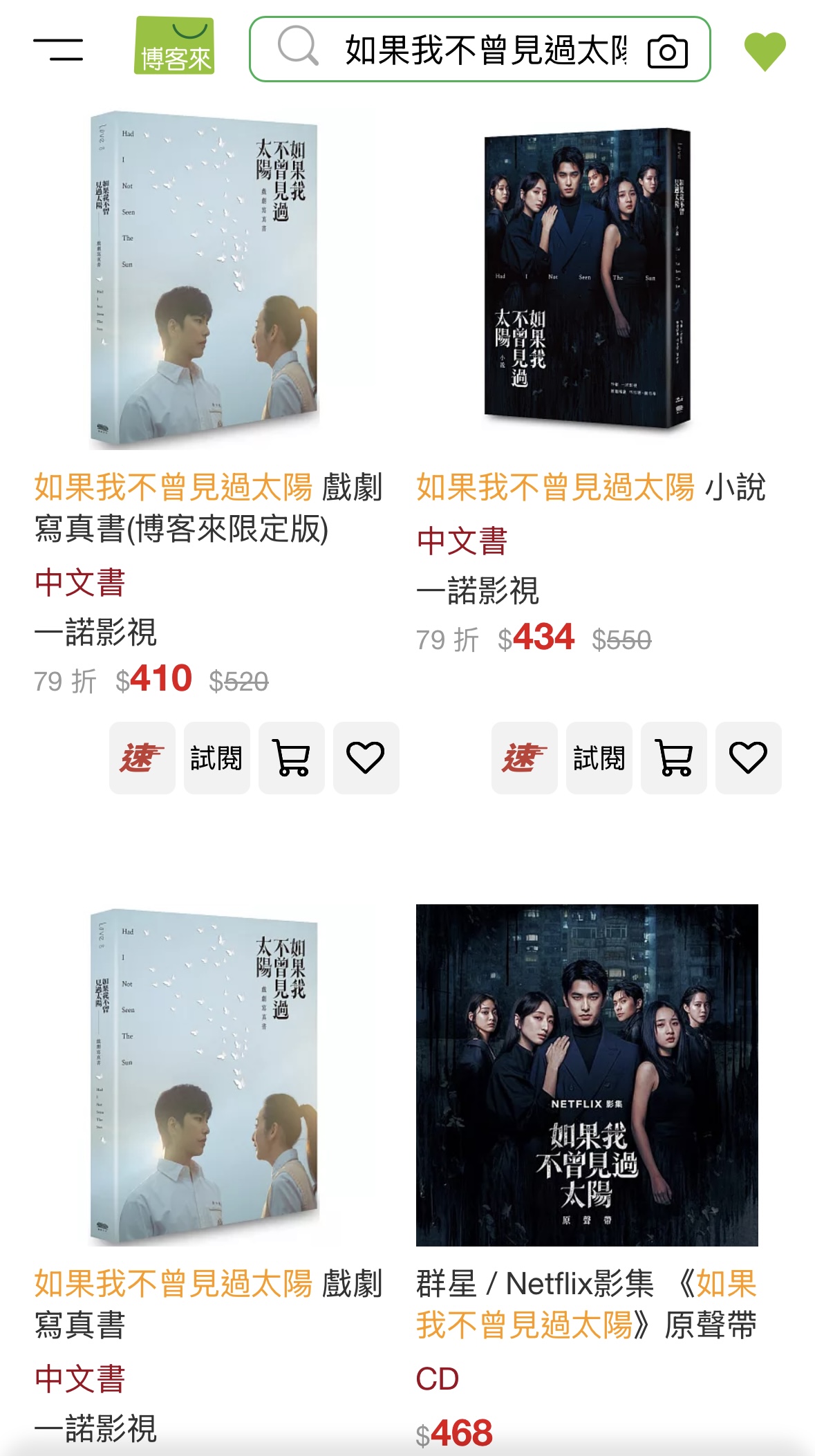Image resolution: width=815 pixels, height=1456 pixels.
Task: Save 戲劇寫真書(博客來限定版) to favorites
Action: tap(366, 758)
